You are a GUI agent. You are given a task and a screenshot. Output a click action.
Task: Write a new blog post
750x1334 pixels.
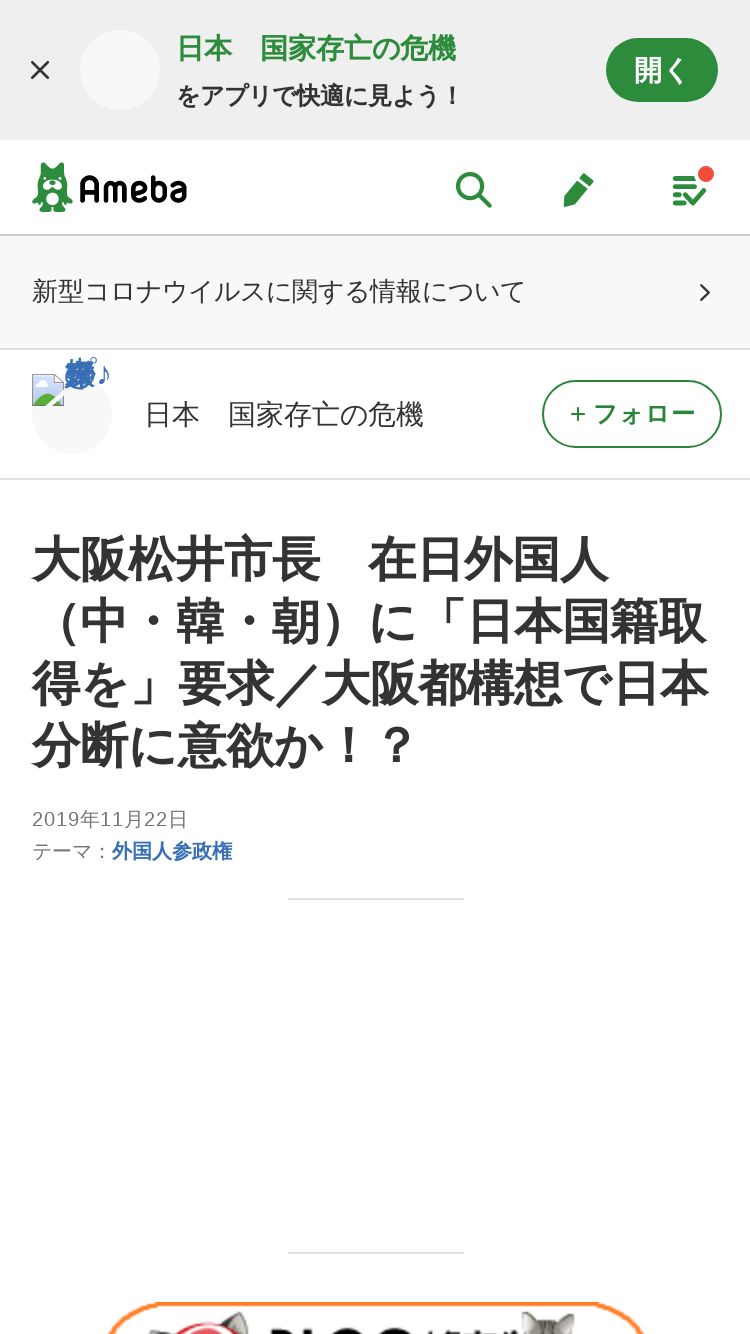point(578,188)
